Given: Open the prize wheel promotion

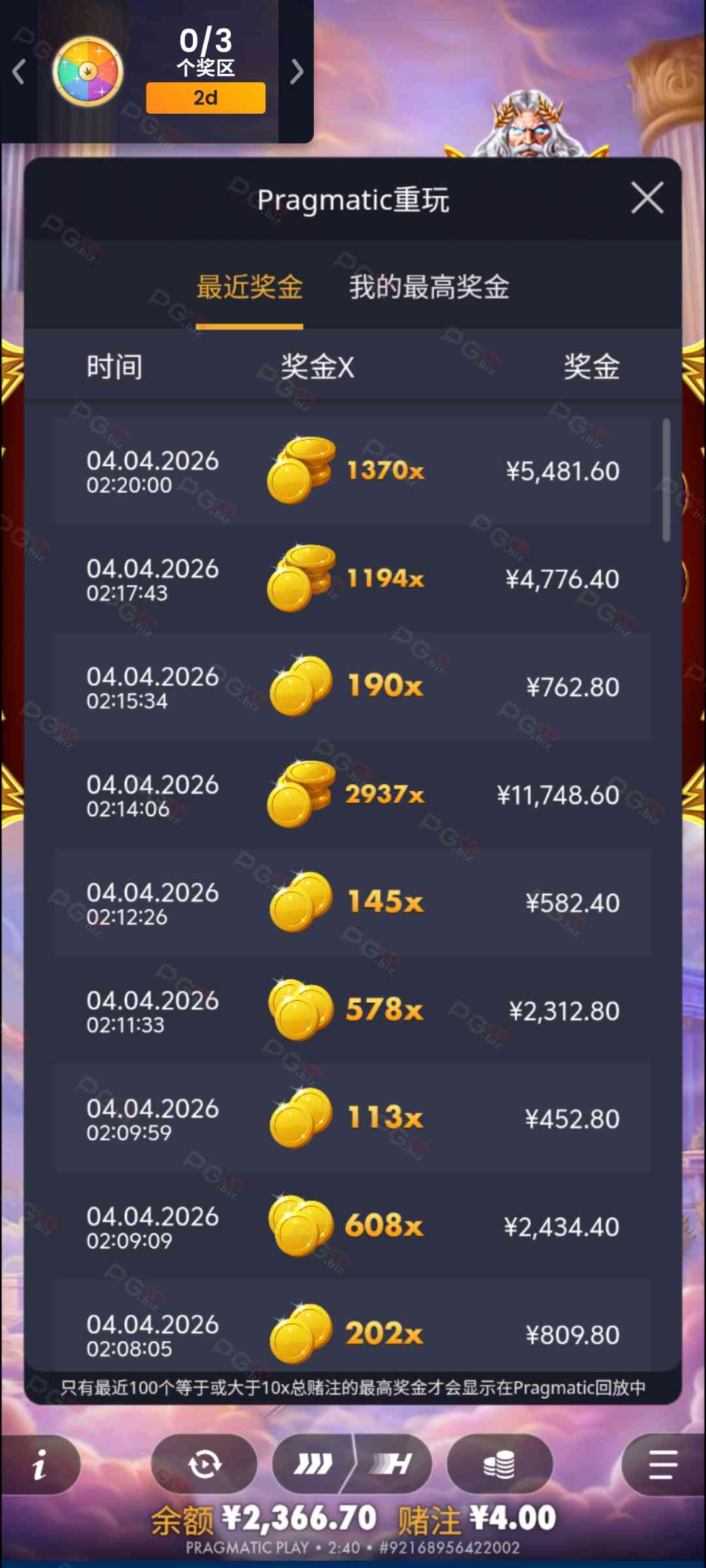Looking at the screenshot, I should [88, 72].
